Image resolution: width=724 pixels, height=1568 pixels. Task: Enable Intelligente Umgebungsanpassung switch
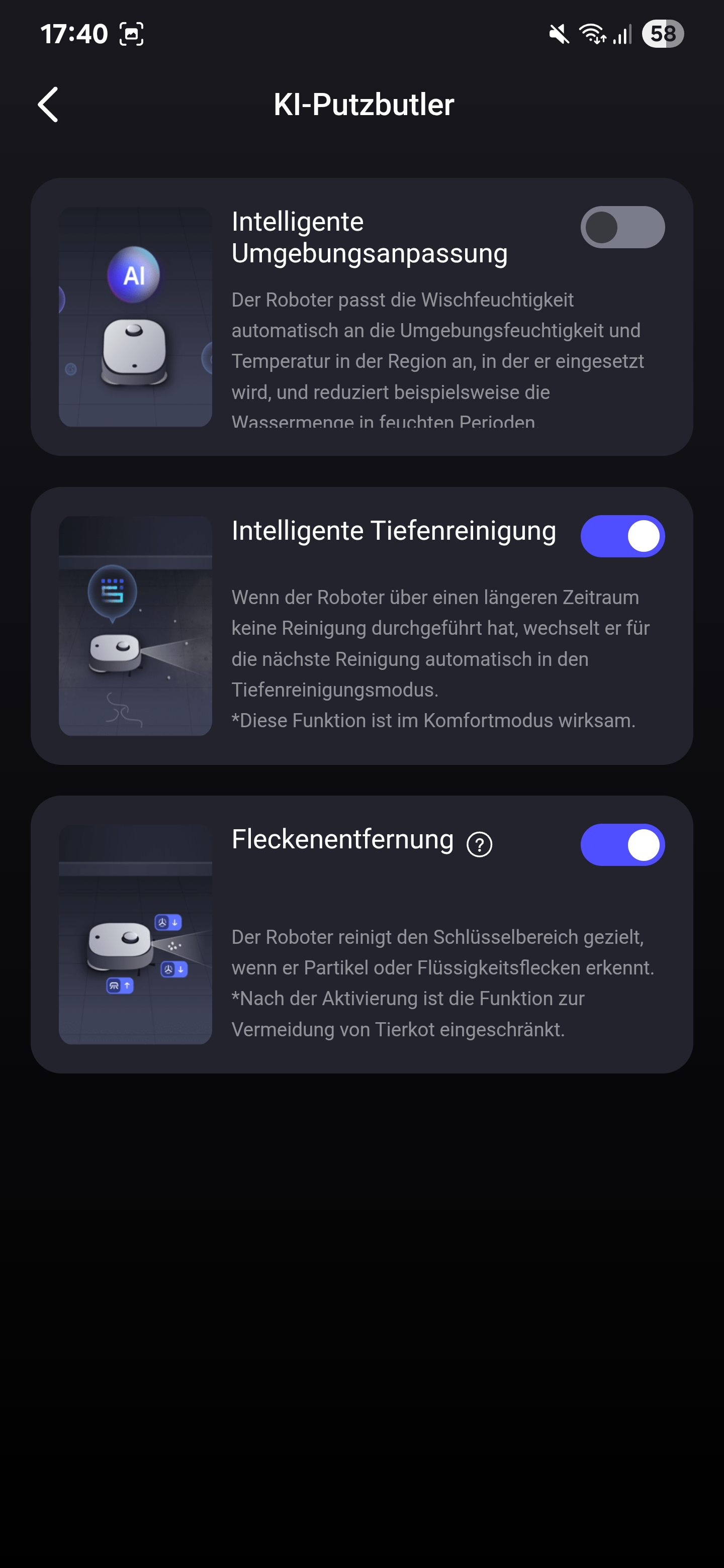(622, 227)
